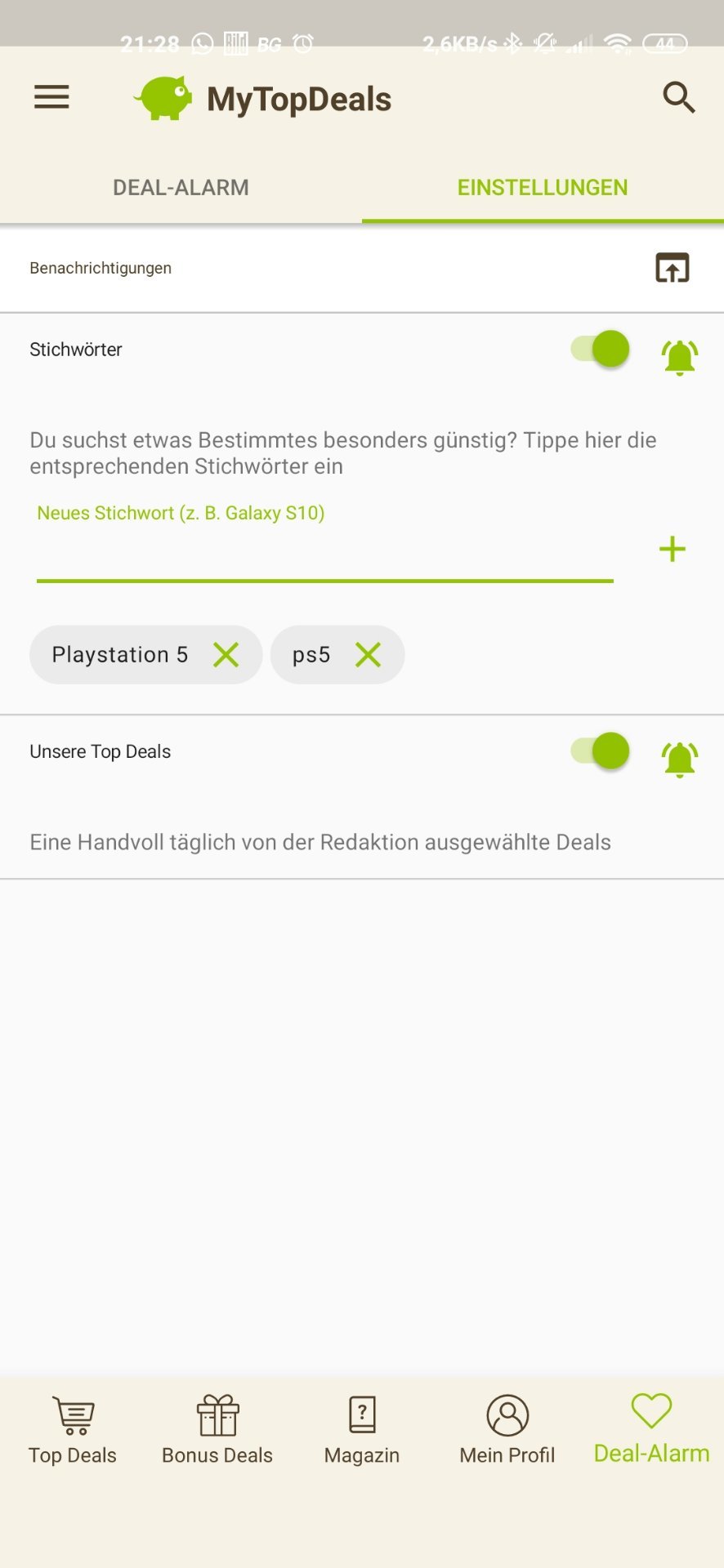Add keyword with the plus icon

point(673,549)
